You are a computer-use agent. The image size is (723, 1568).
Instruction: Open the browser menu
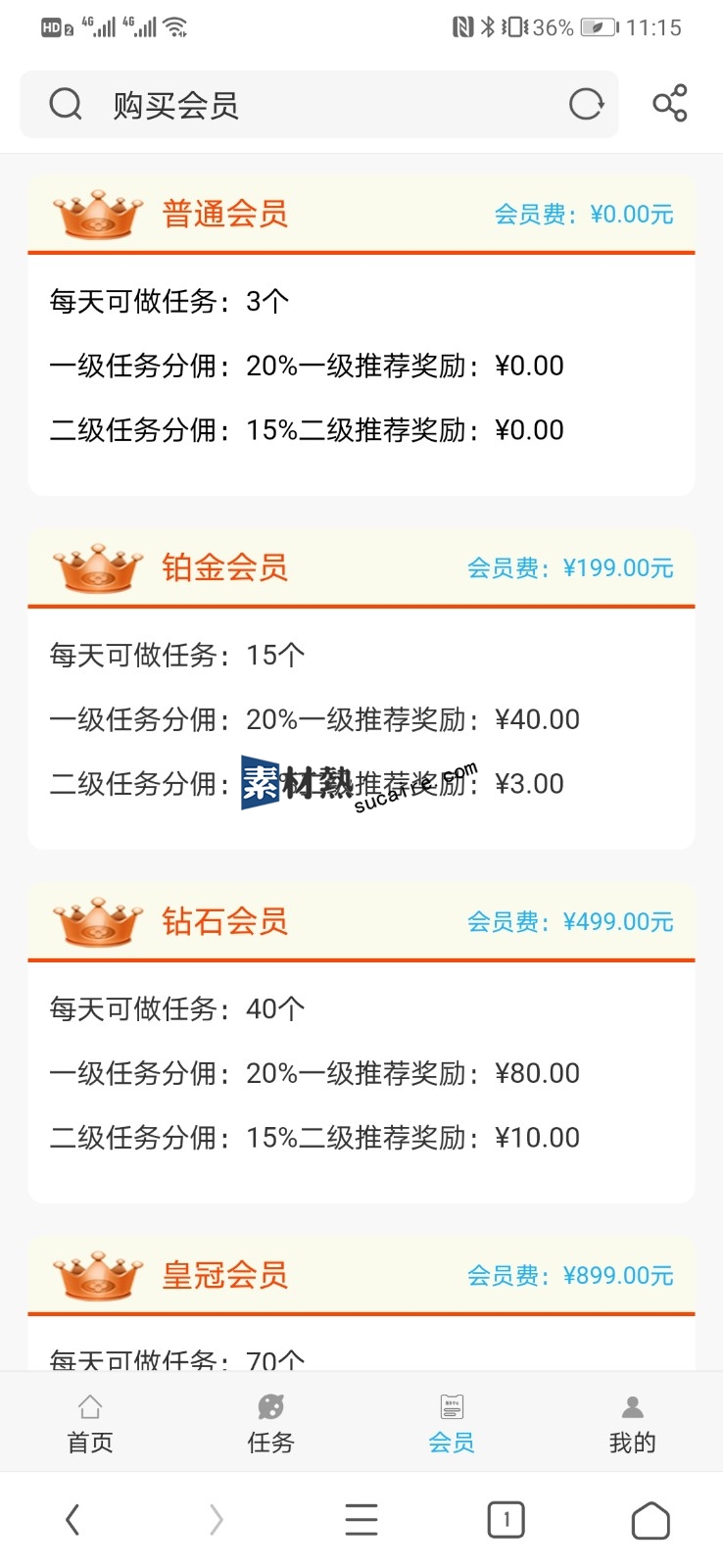[x=361, y=1520]
